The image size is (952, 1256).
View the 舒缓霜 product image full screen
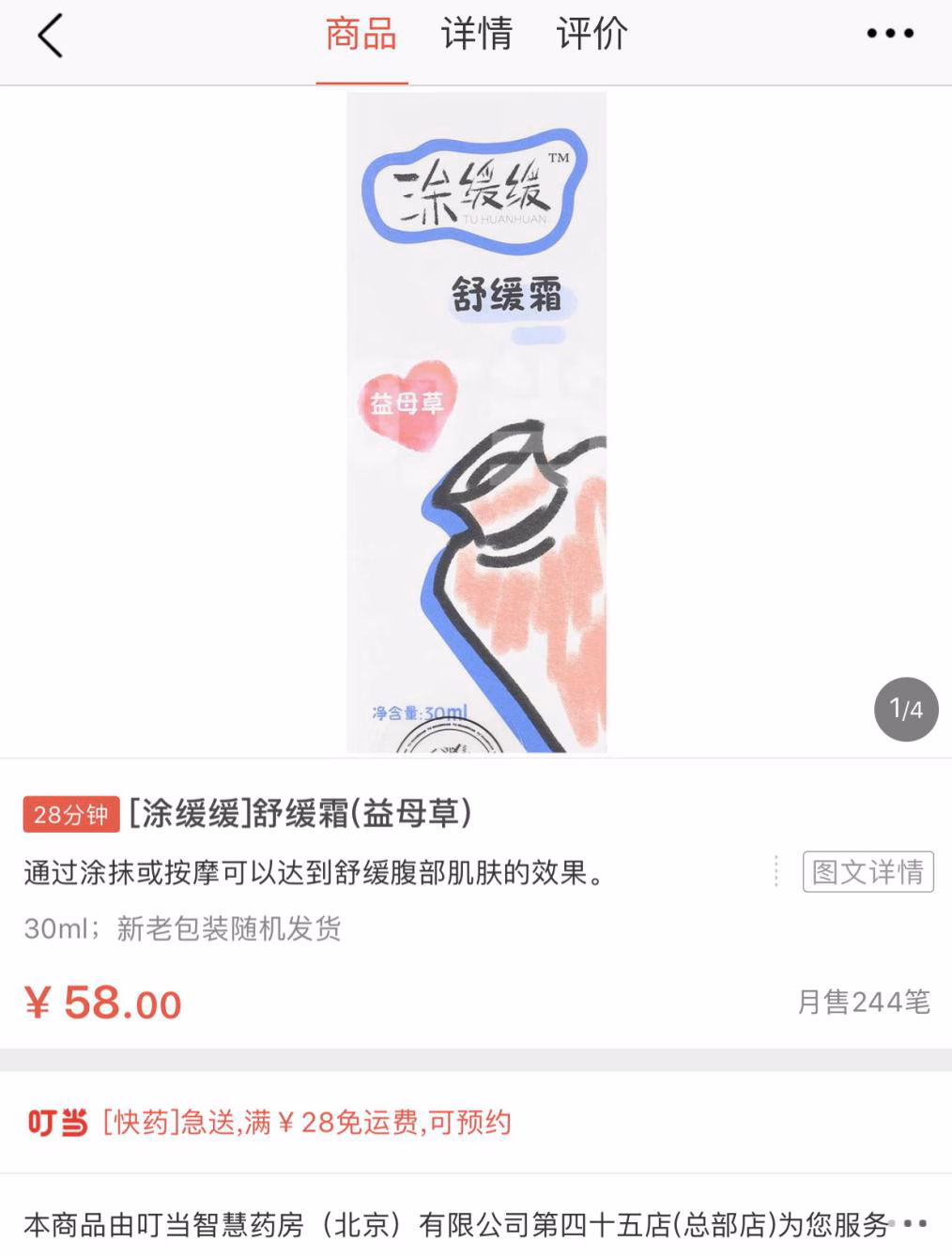coord(477,422)
